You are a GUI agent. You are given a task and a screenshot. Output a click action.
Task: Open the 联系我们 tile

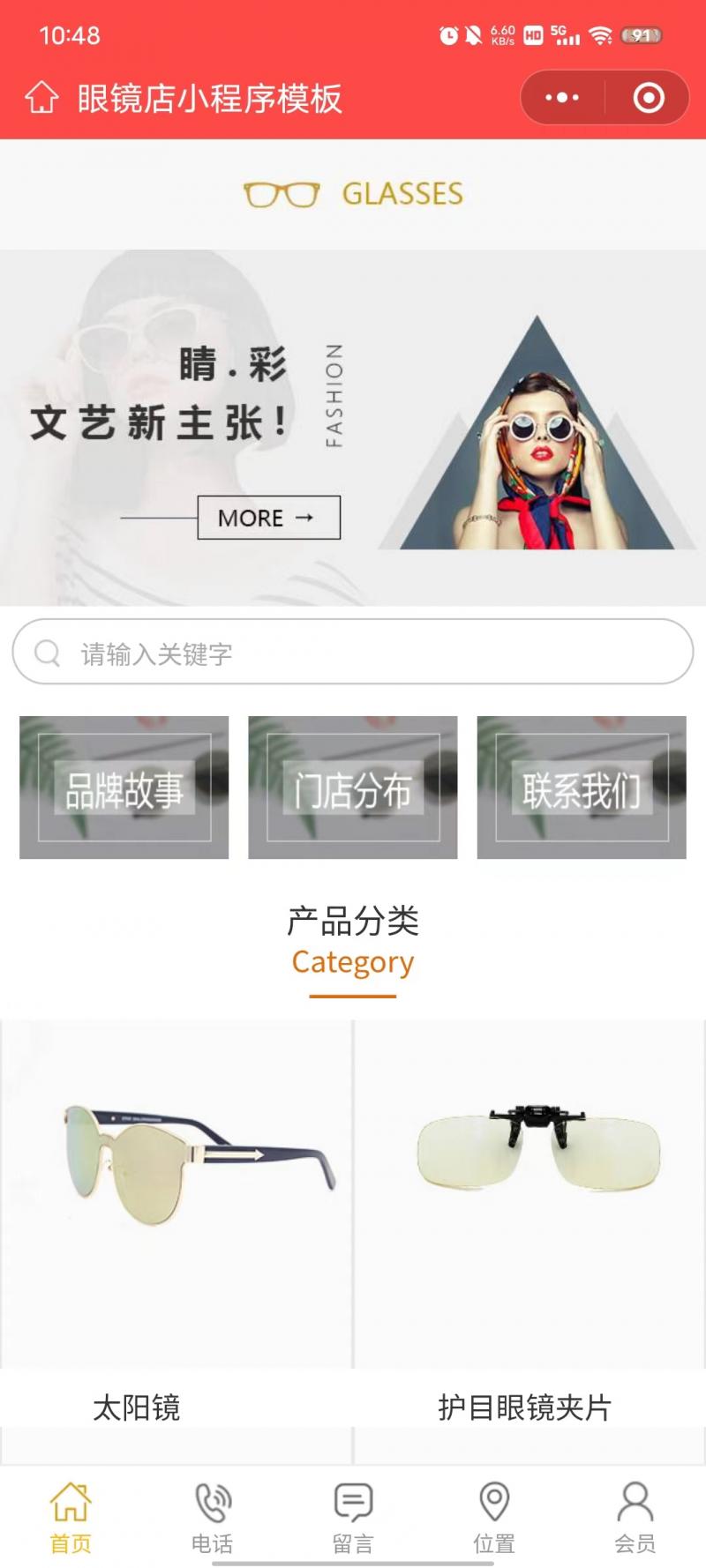582,788
